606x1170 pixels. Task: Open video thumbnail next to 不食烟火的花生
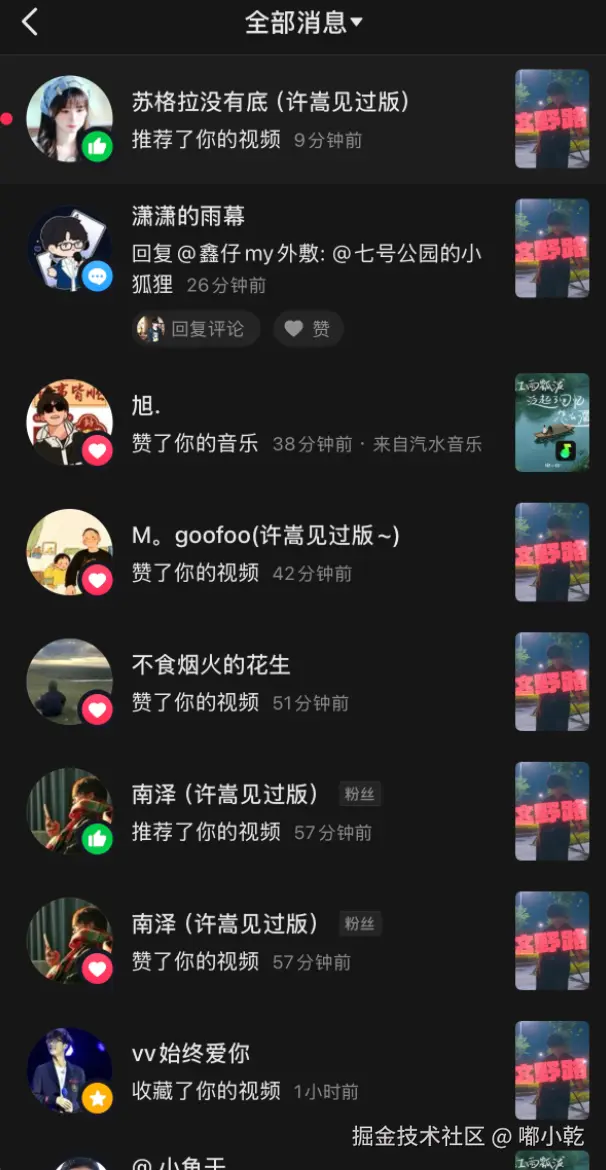click(552, 682)
